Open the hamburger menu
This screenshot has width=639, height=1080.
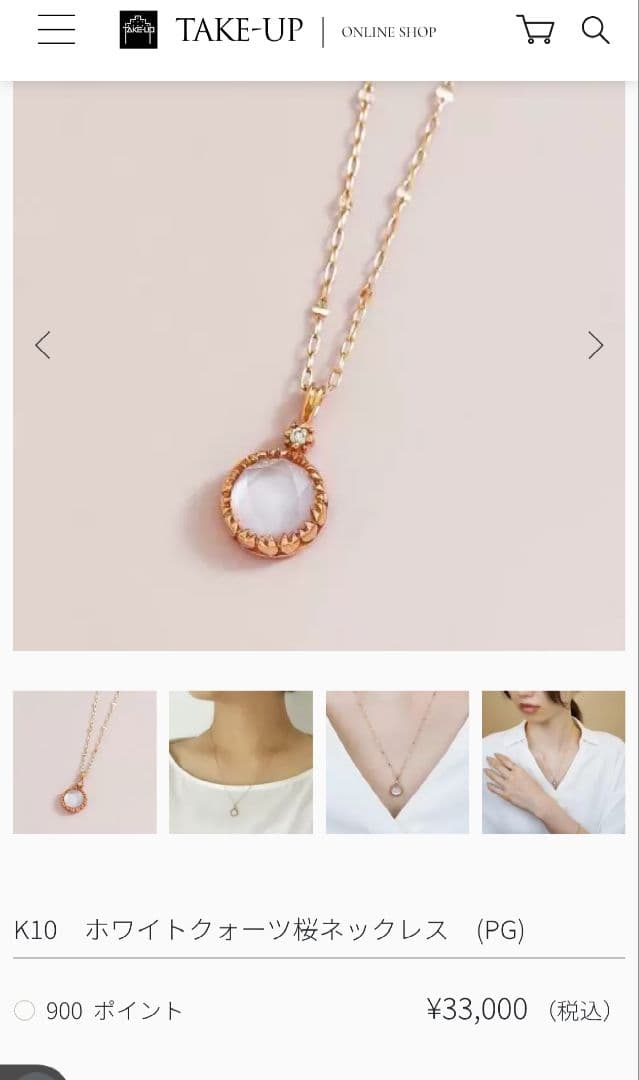[56, 30]
